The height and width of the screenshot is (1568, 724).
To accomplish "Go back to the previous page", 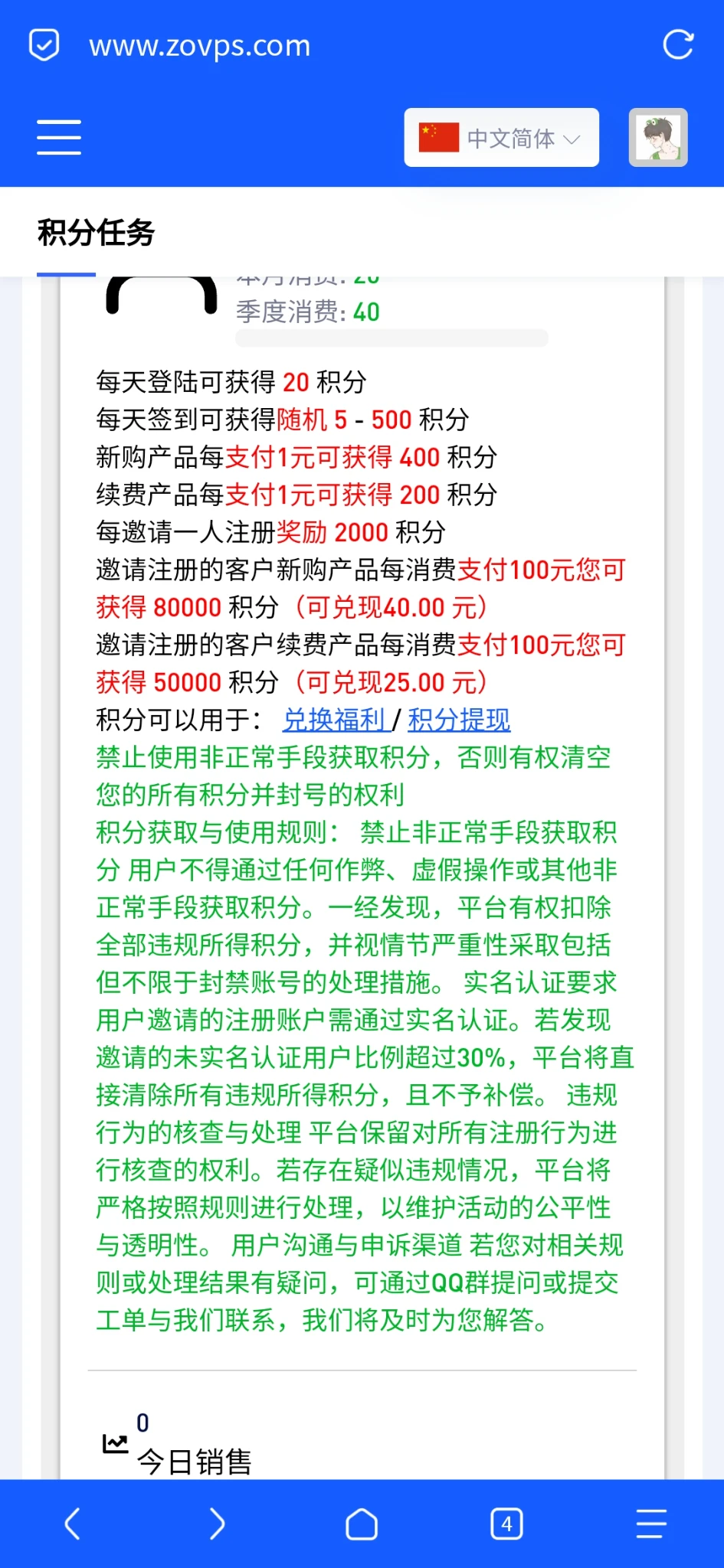I will (x=73, y=1524).
